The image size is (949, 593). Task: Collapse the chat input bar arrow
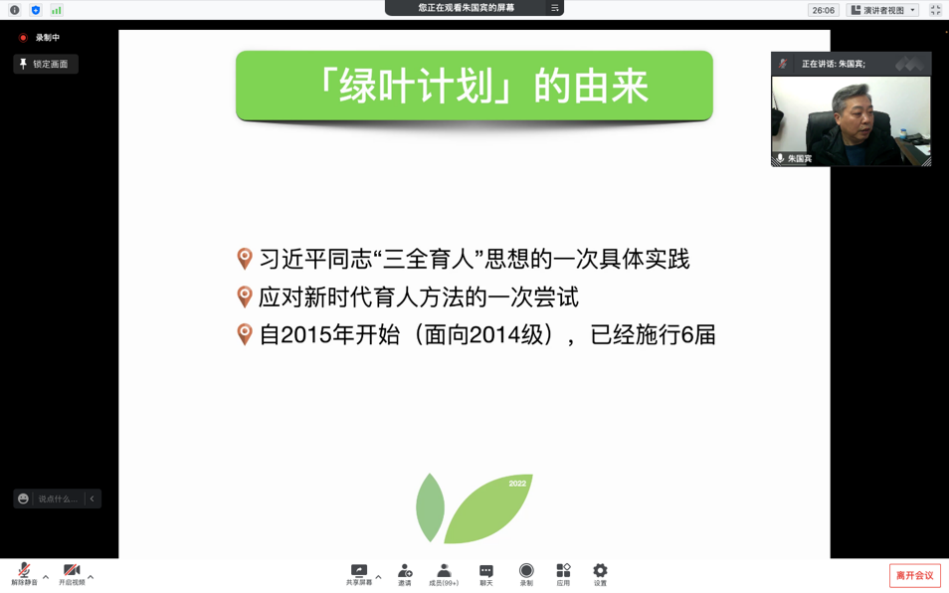(92, 498)
